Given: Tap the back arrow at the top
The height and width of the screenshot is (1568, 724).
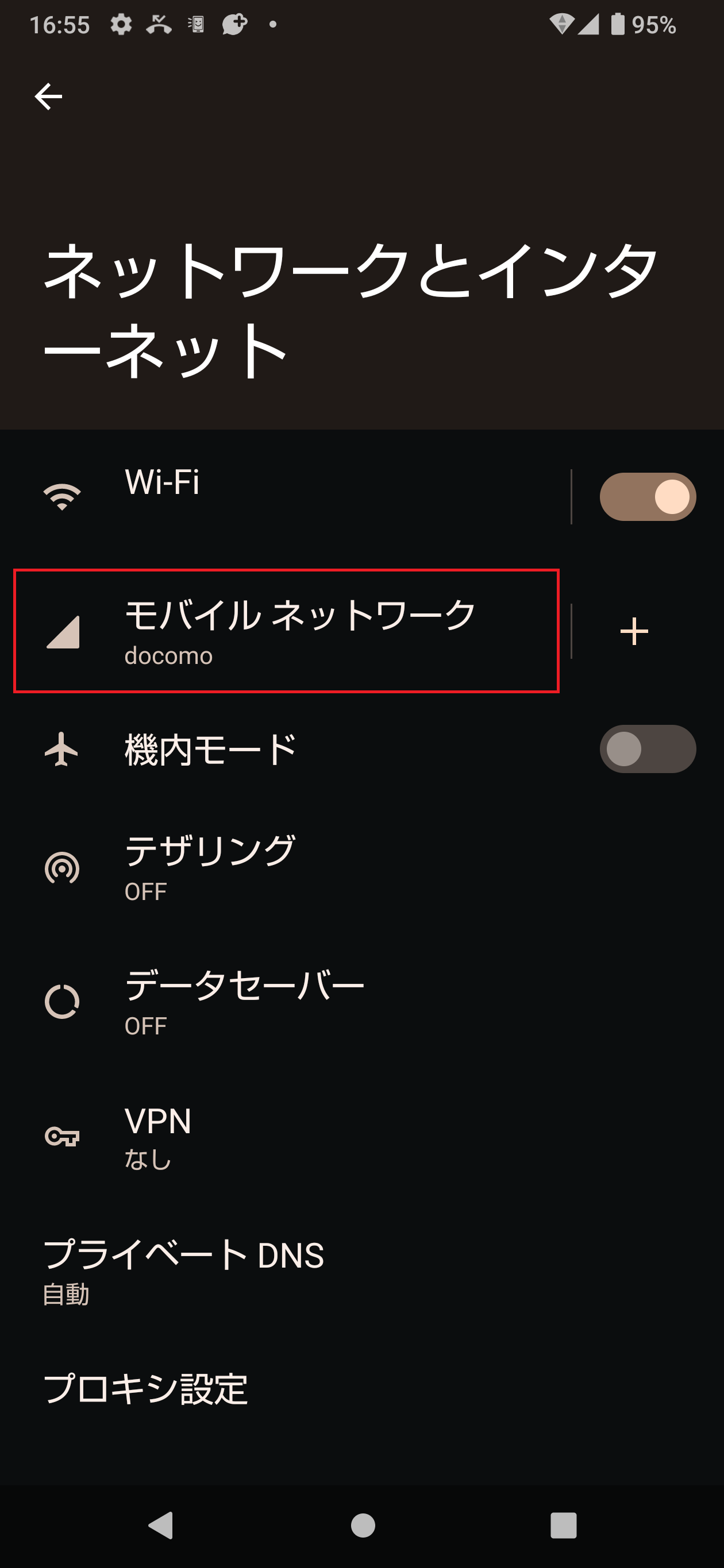Looking at the screenshot, I should click(x=49, y=95).
